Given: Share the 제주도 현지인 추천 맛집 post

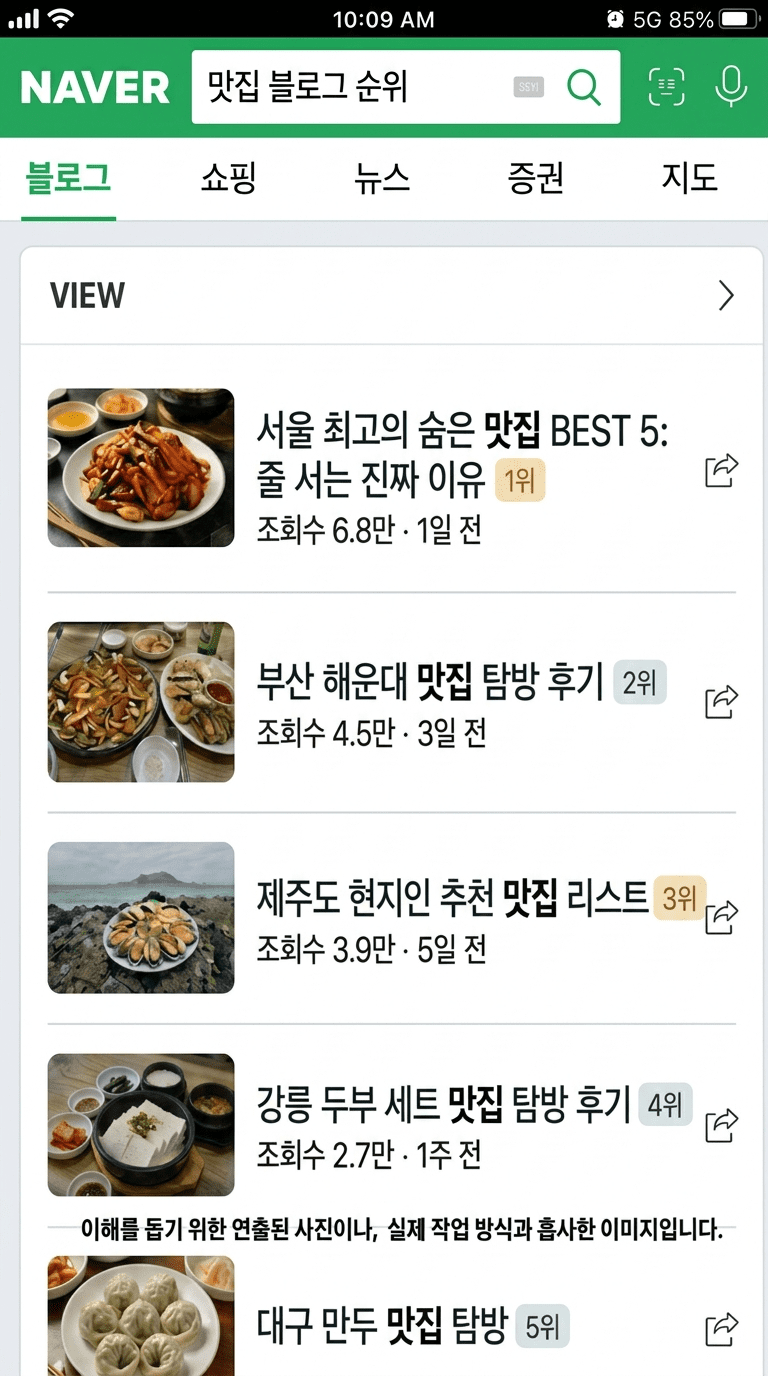Looking at the screenshot, I should click(721, 917).
